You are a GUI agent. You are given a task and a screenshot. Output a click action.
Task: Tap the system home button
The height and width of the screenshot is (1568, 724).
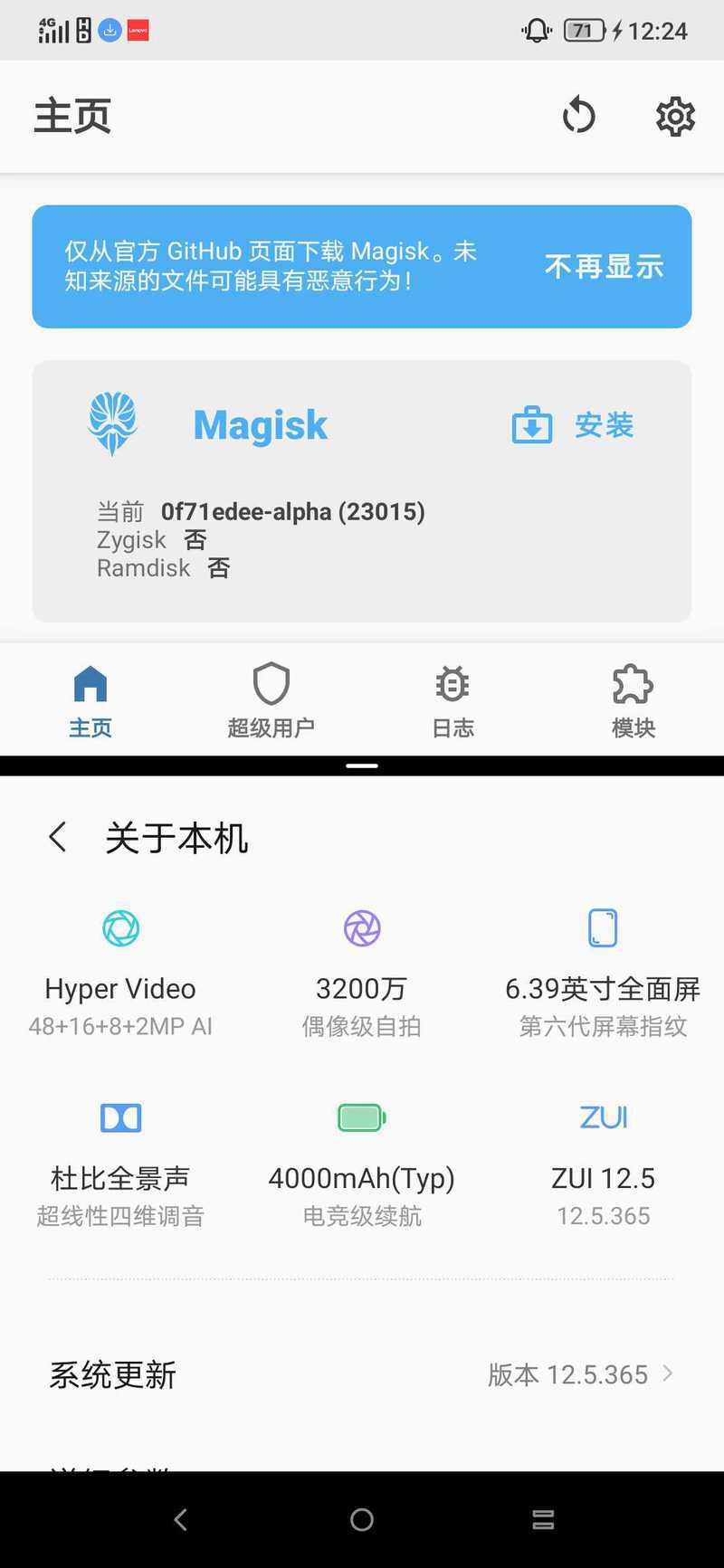(x=362, y=1520)
